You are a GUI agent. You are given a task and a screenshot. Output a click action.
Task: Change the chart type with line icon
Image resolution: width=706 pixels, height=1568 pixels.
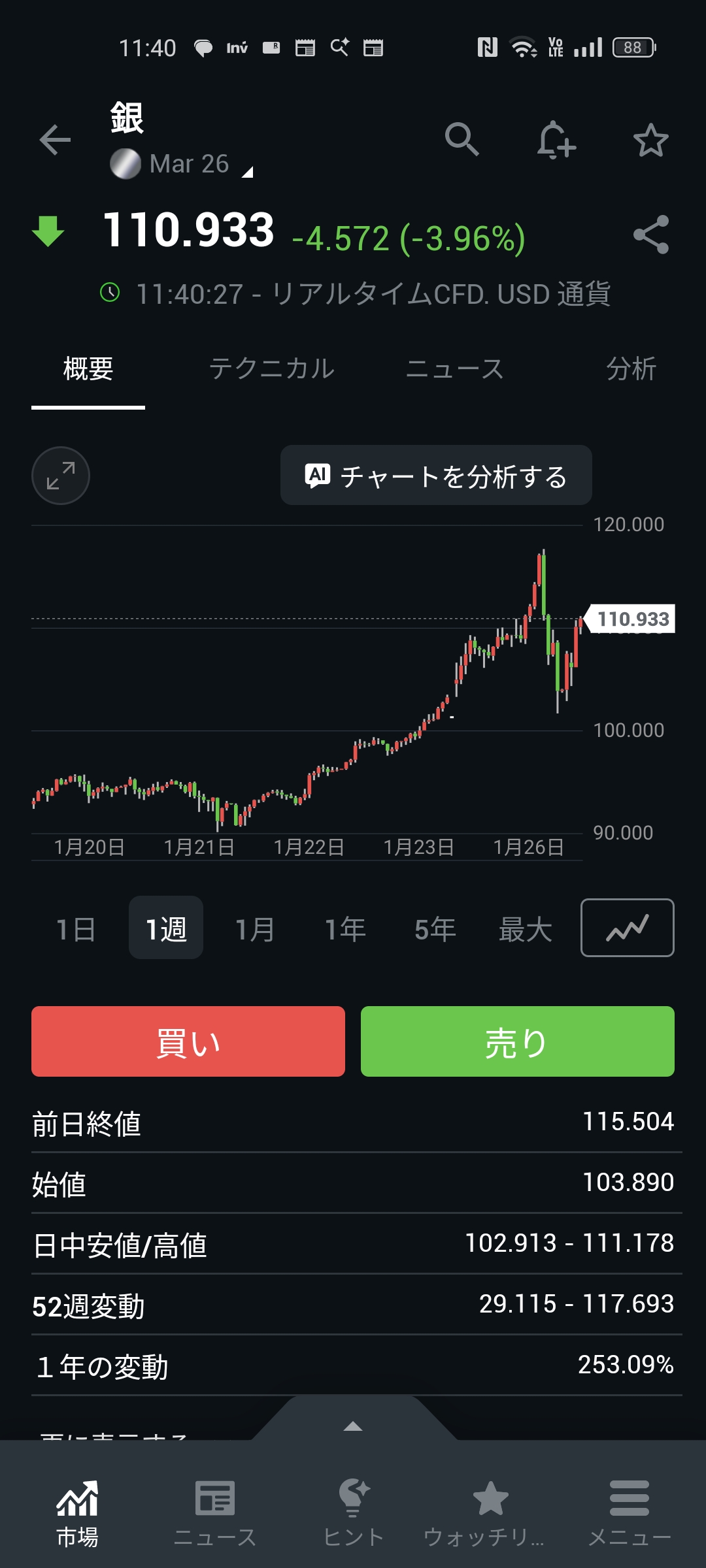click(x=627, y=928)
